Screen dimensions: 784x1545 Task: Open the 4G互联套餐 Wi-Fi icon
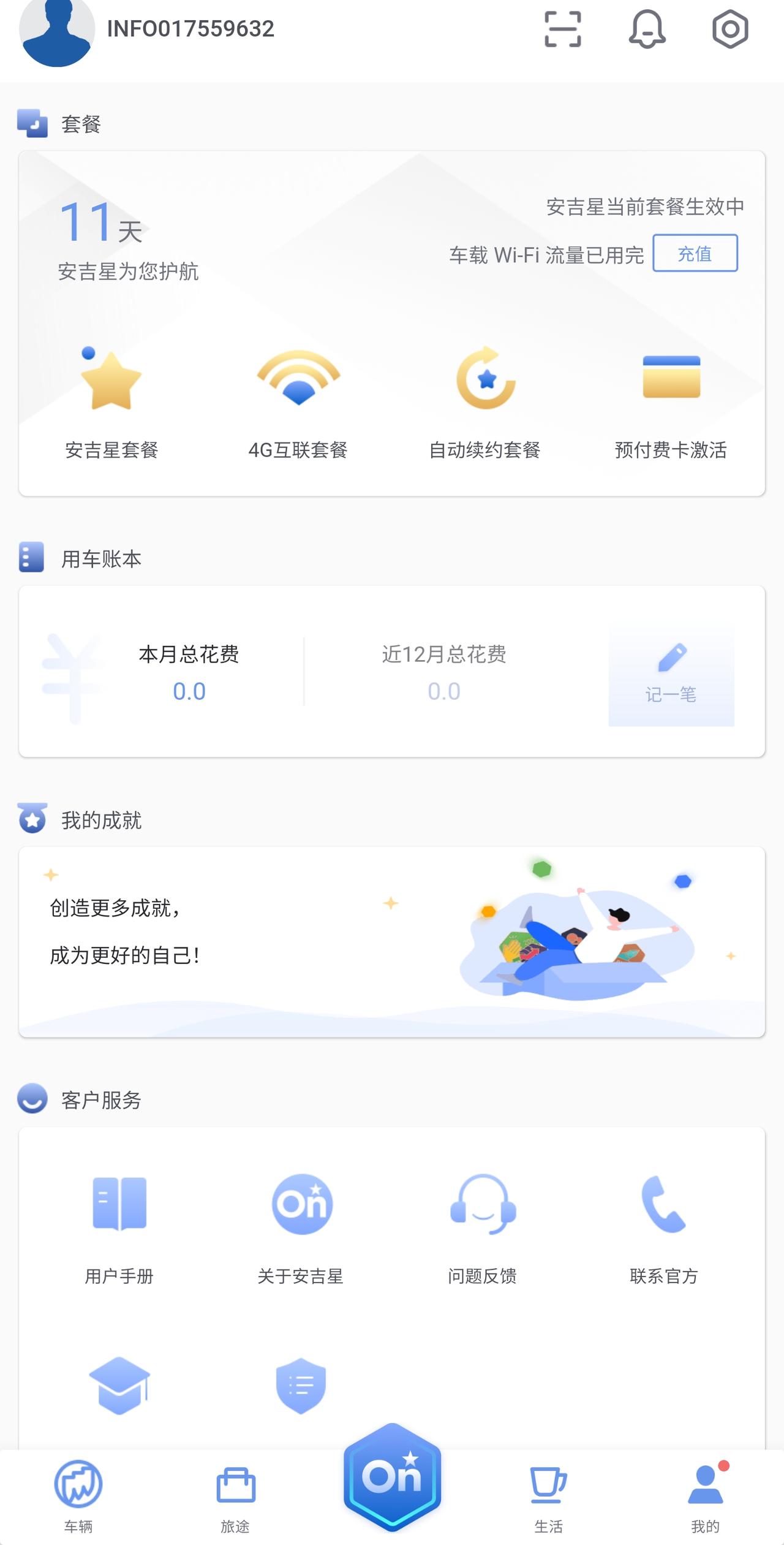click(298, 380)
